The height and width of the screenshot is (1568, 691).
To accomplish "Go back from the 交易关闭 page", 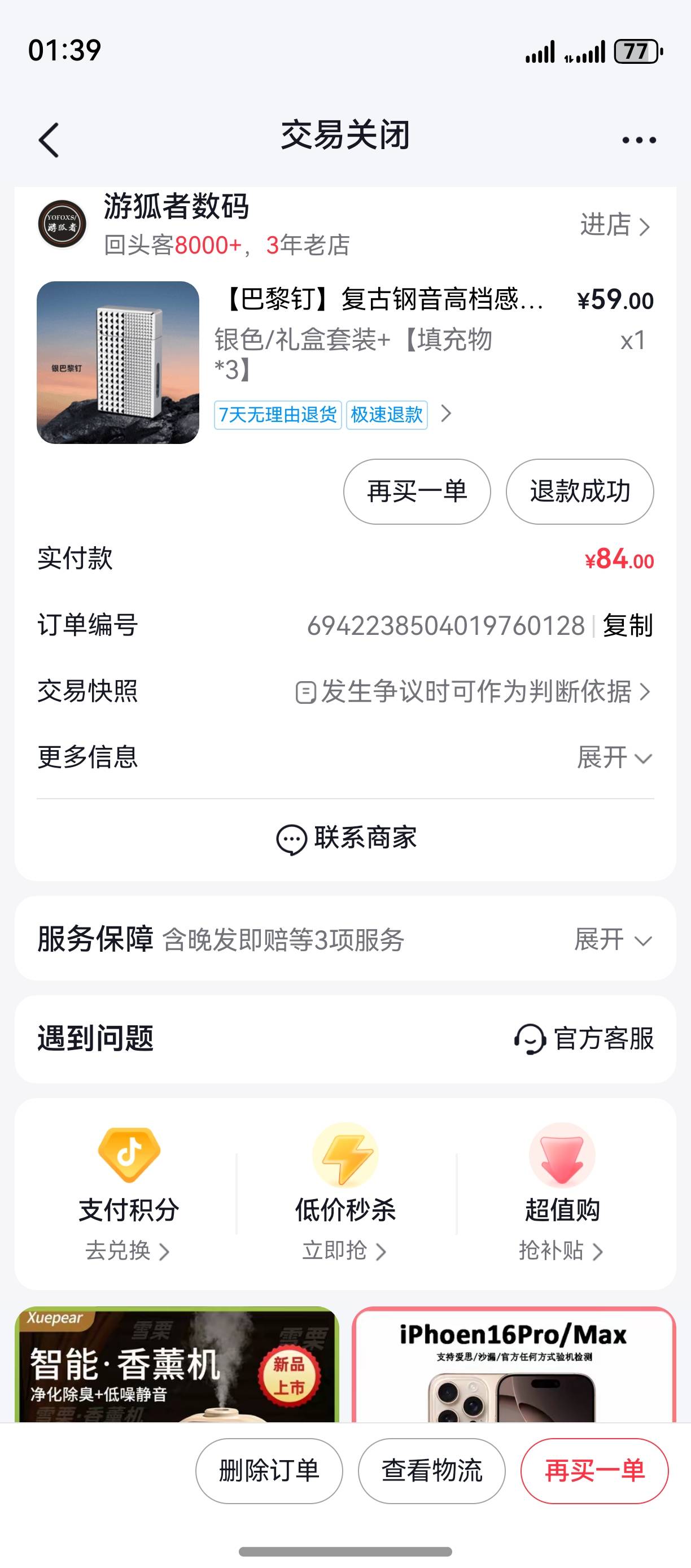I will [x=49, y=140].
